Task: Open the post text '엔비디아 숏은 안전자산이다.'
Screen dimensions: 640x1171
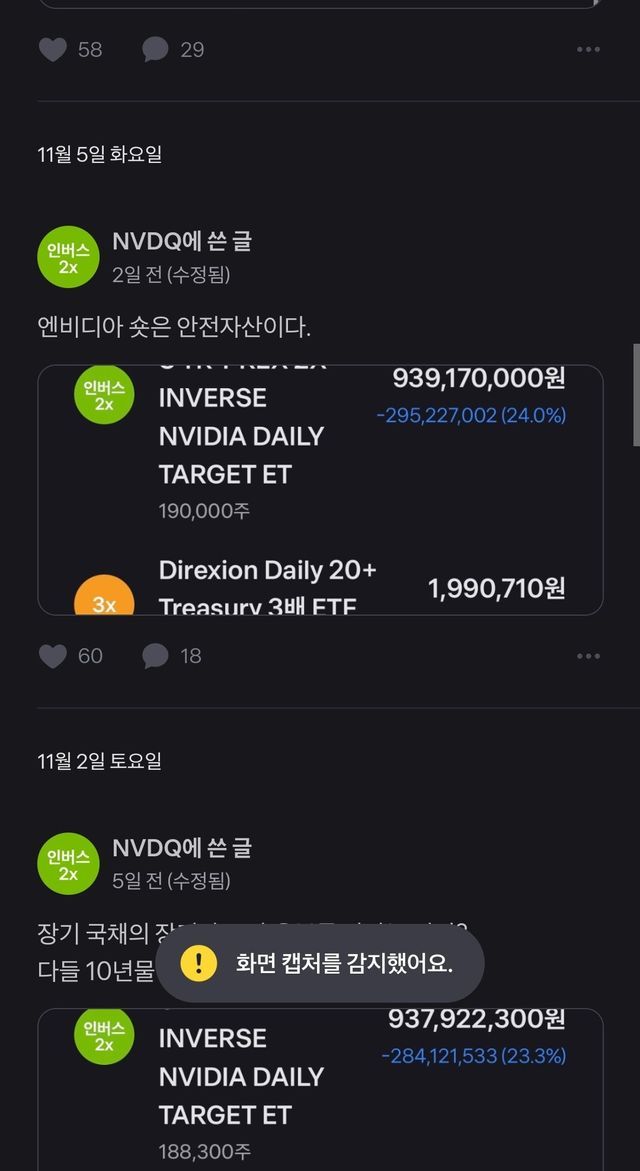Action: pos(174,326)
